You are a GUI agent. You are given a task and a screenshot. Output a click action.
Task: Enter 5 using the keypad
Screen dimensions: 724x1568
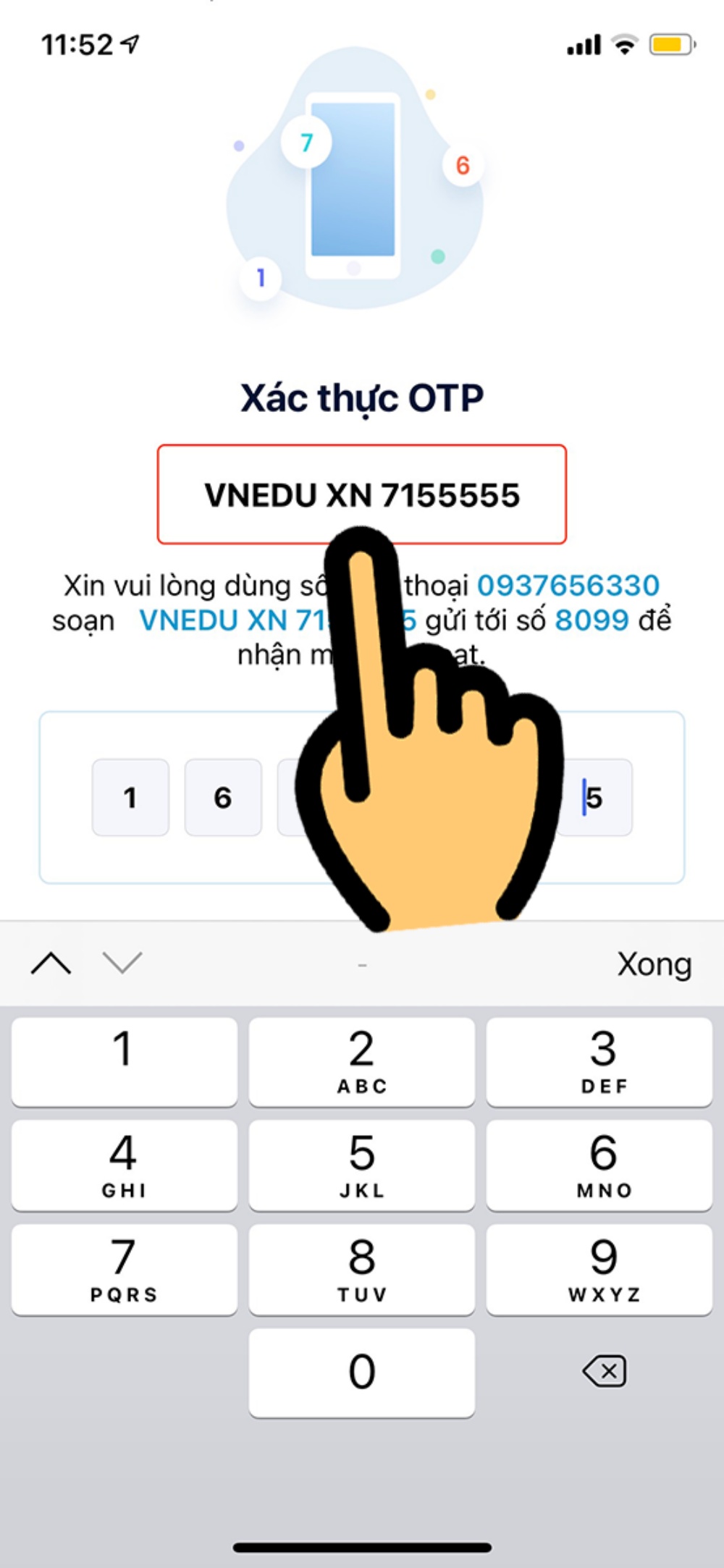pos(361,1165)
